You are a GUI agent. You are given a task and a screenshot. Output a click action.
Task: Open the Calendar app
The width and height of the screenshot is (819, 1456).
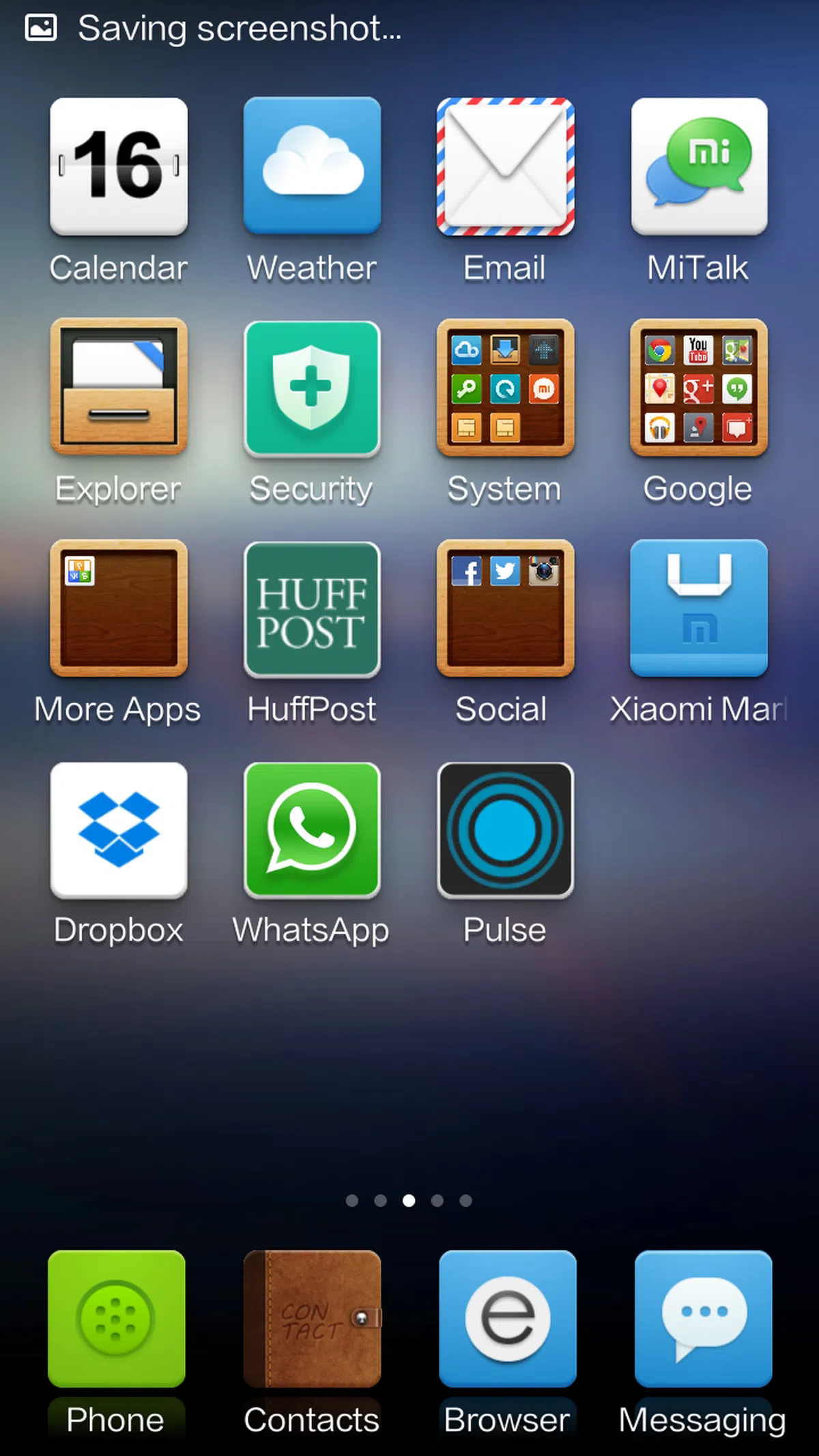pos(119,167)
